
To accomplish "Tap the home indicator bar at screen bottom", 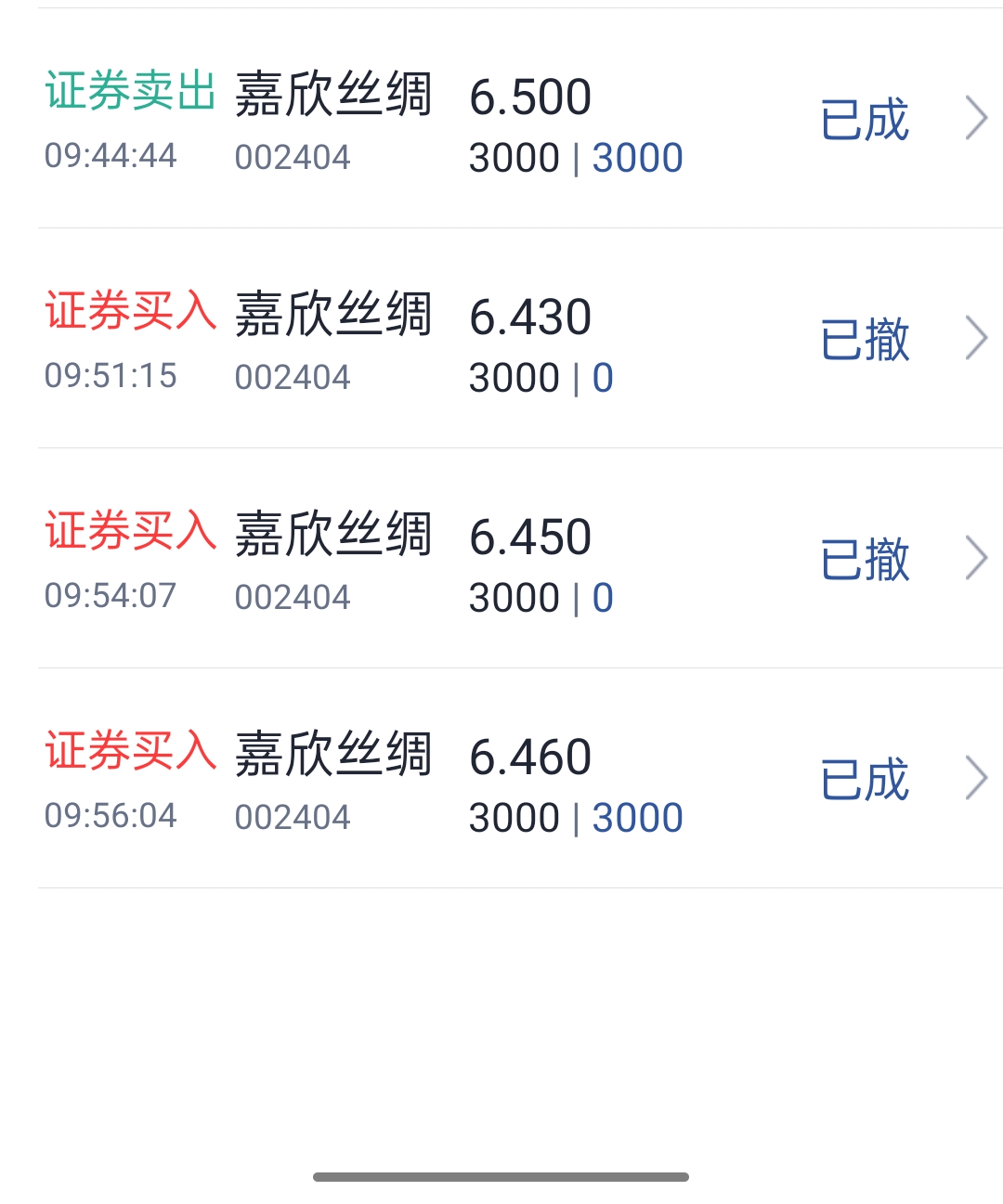I will [501, 1177].
